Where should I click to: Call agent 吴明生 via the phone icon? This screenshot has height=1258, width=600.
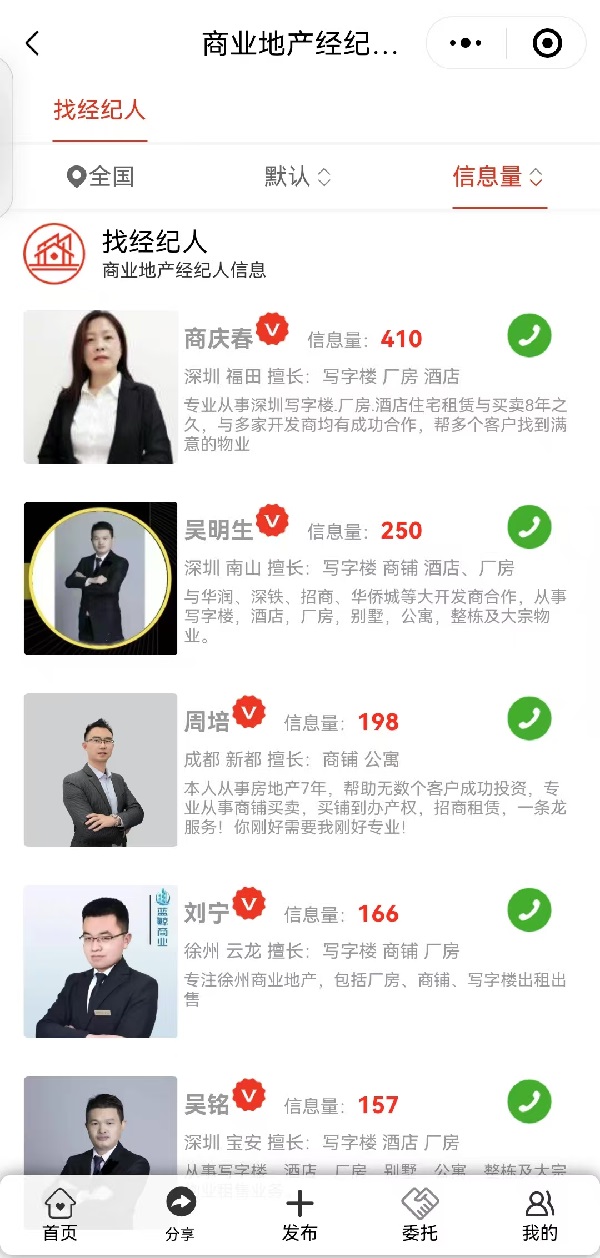point(530,527)
